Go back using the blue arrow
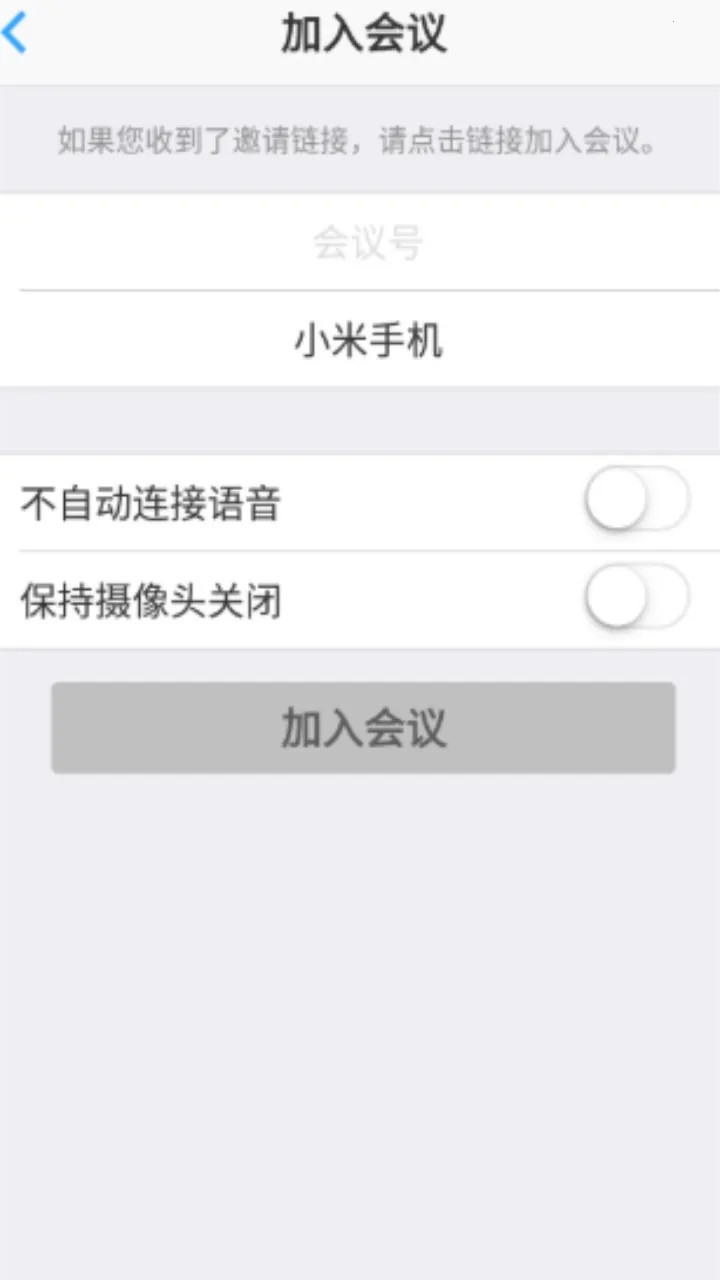Viewport: 720px width, 1280px height. click(16, 33)
